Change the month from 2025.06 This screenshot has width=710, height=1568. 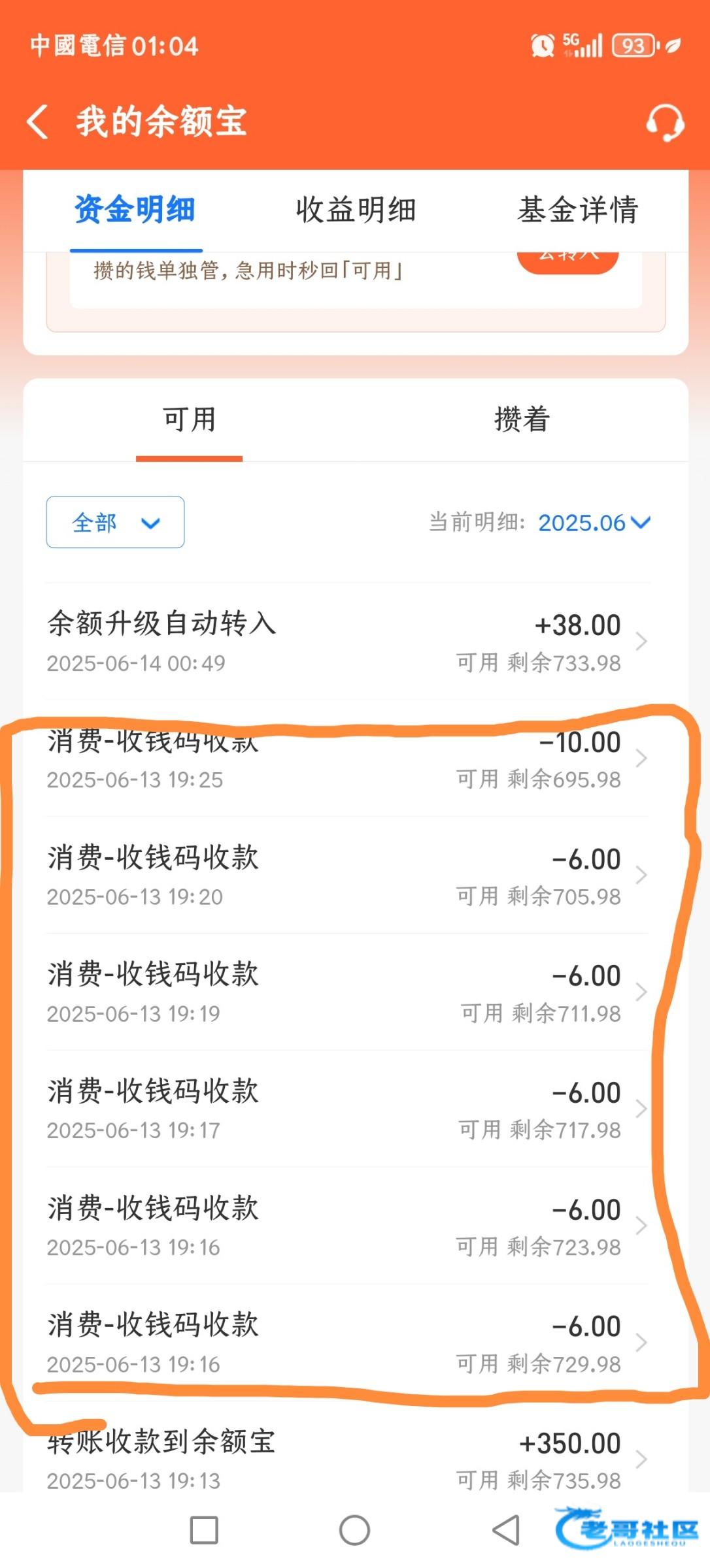pyautogui.click(x=594, y=523)
